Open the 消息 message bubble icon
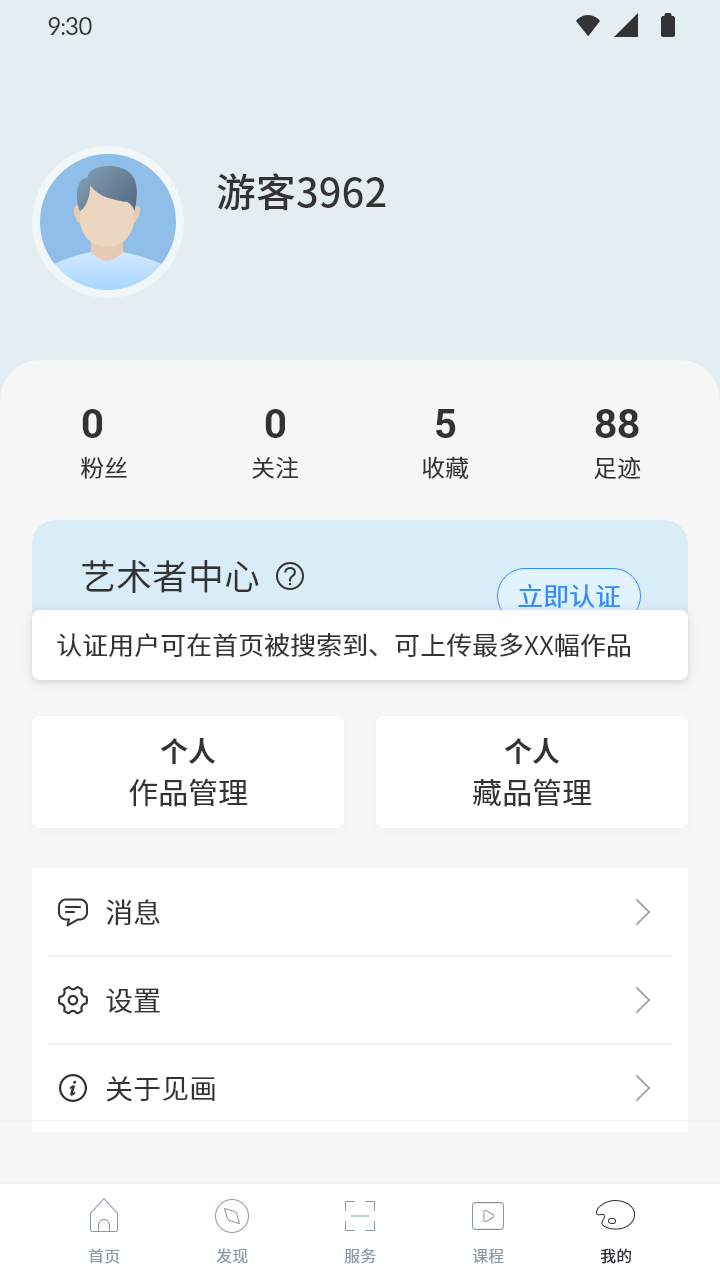 [72, 912]
